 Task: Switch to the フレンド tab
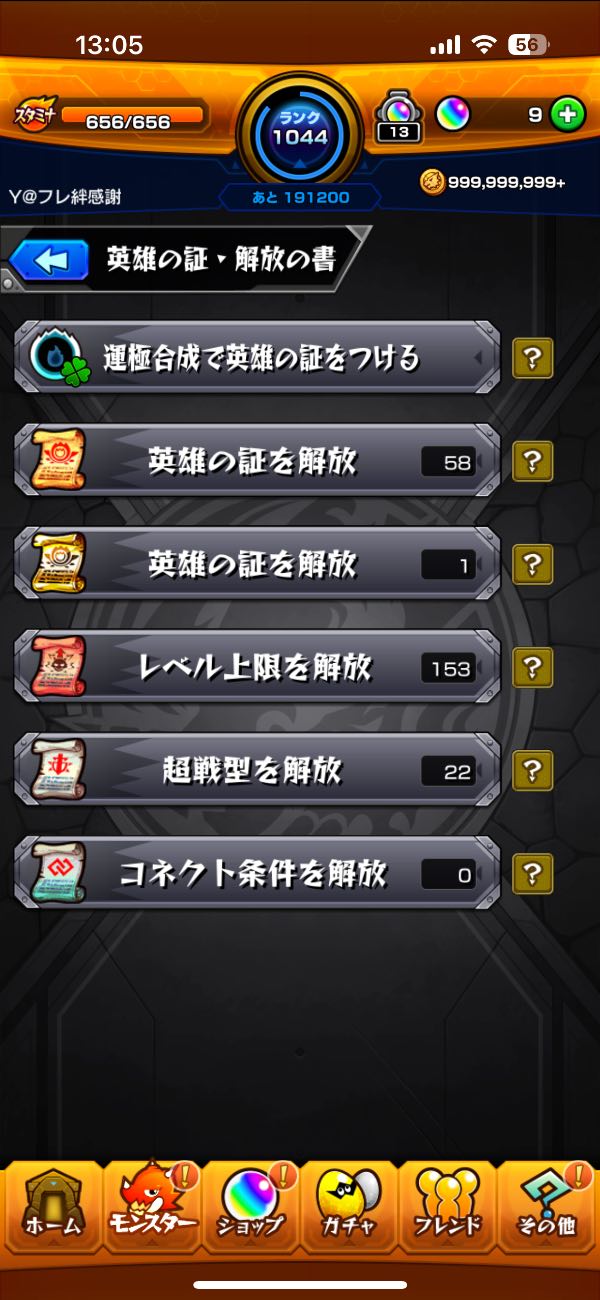coord(448,1205)
